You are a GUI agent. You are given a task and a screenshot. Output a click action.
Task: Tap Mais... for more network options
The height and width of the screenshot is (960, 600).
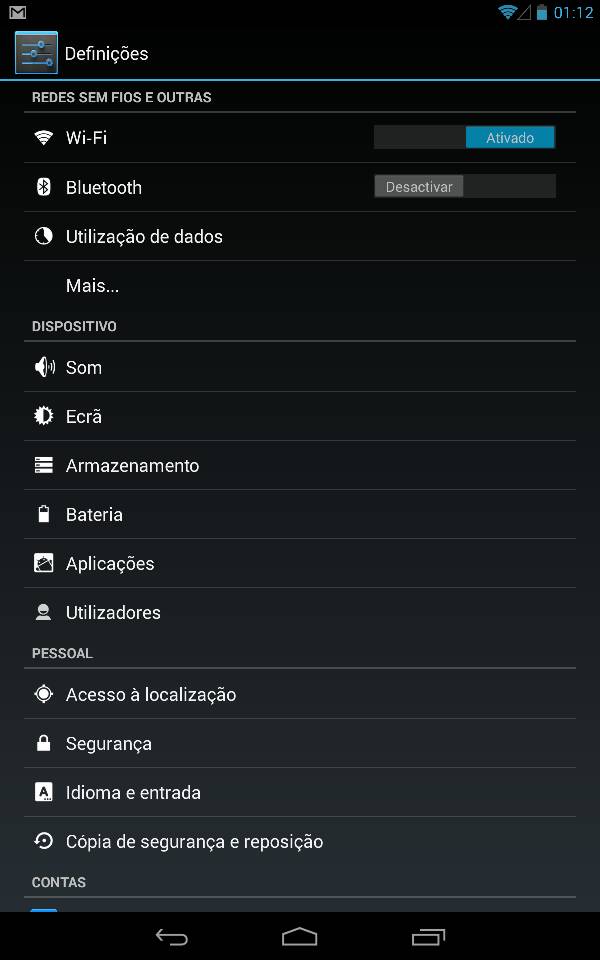(300, 286)
